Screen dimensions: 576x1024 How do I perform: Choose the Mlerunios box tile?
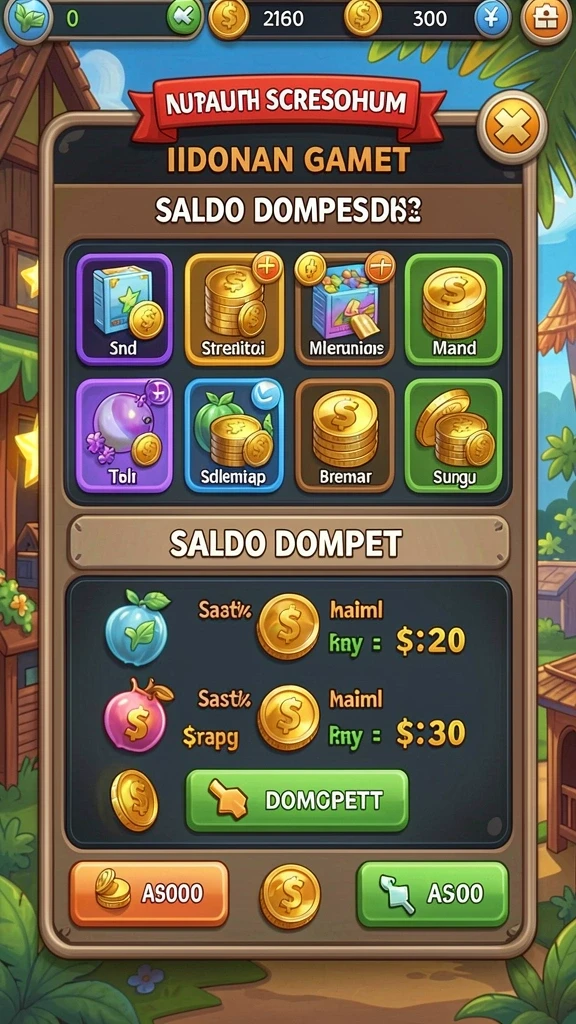coord(345,309)
